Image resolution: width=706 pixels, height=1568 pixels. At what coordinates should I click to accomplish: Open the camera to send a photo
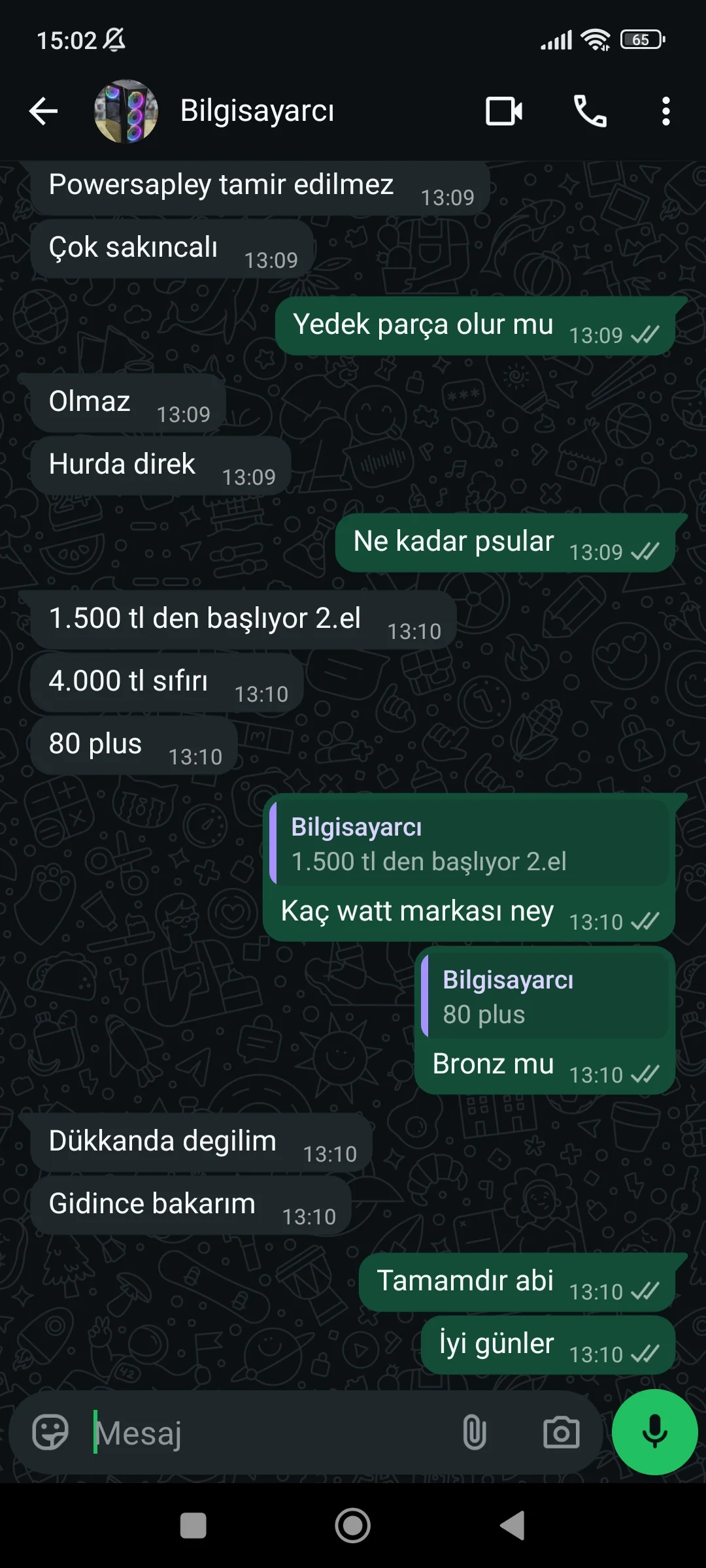coord(561,1432)
